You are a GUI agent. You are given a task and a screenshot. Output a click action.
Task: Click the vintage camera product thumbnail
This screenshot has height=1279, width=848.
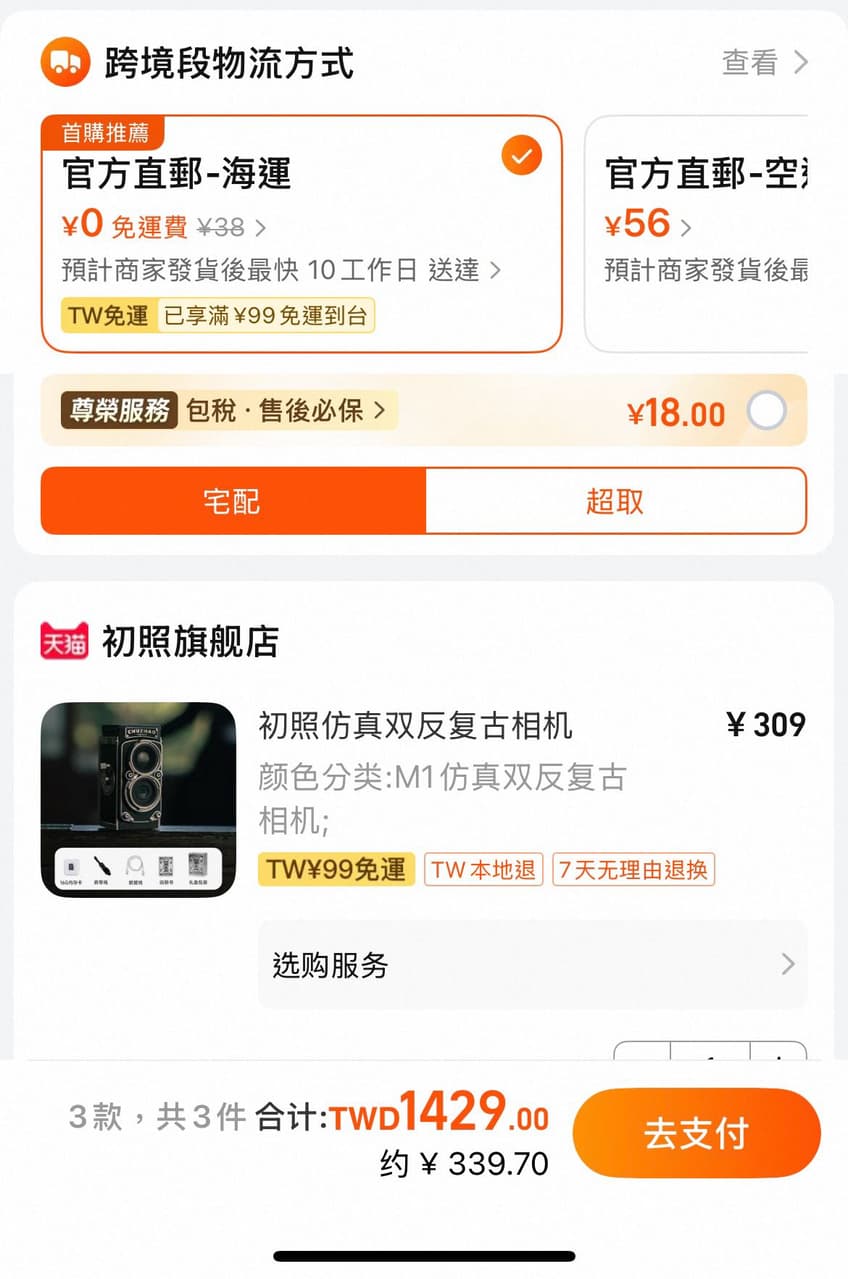tap(140, 798)
